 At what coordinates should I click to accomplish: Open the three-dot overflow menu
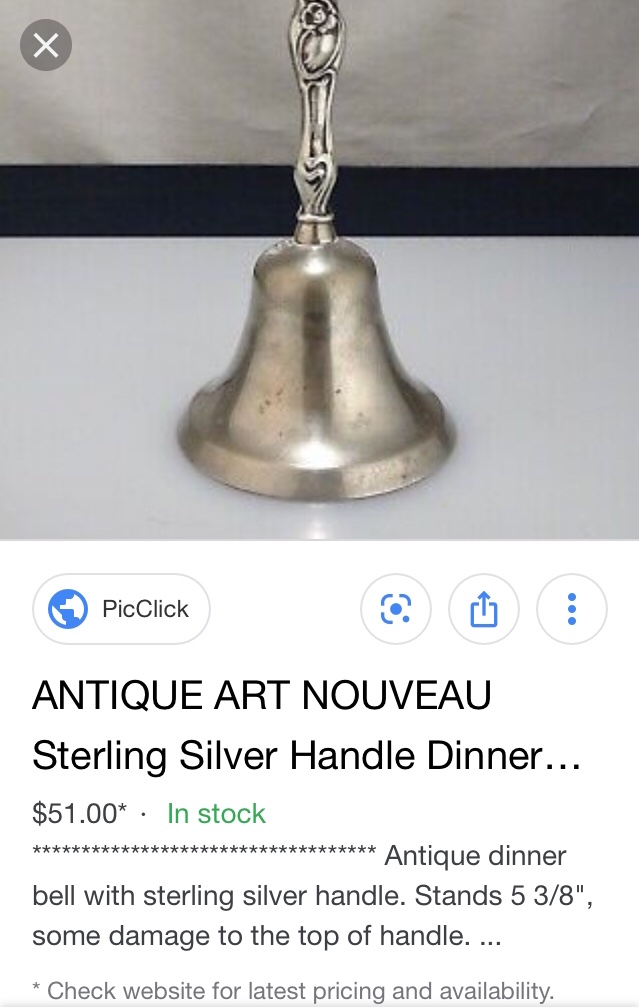[x=571, y=608]
